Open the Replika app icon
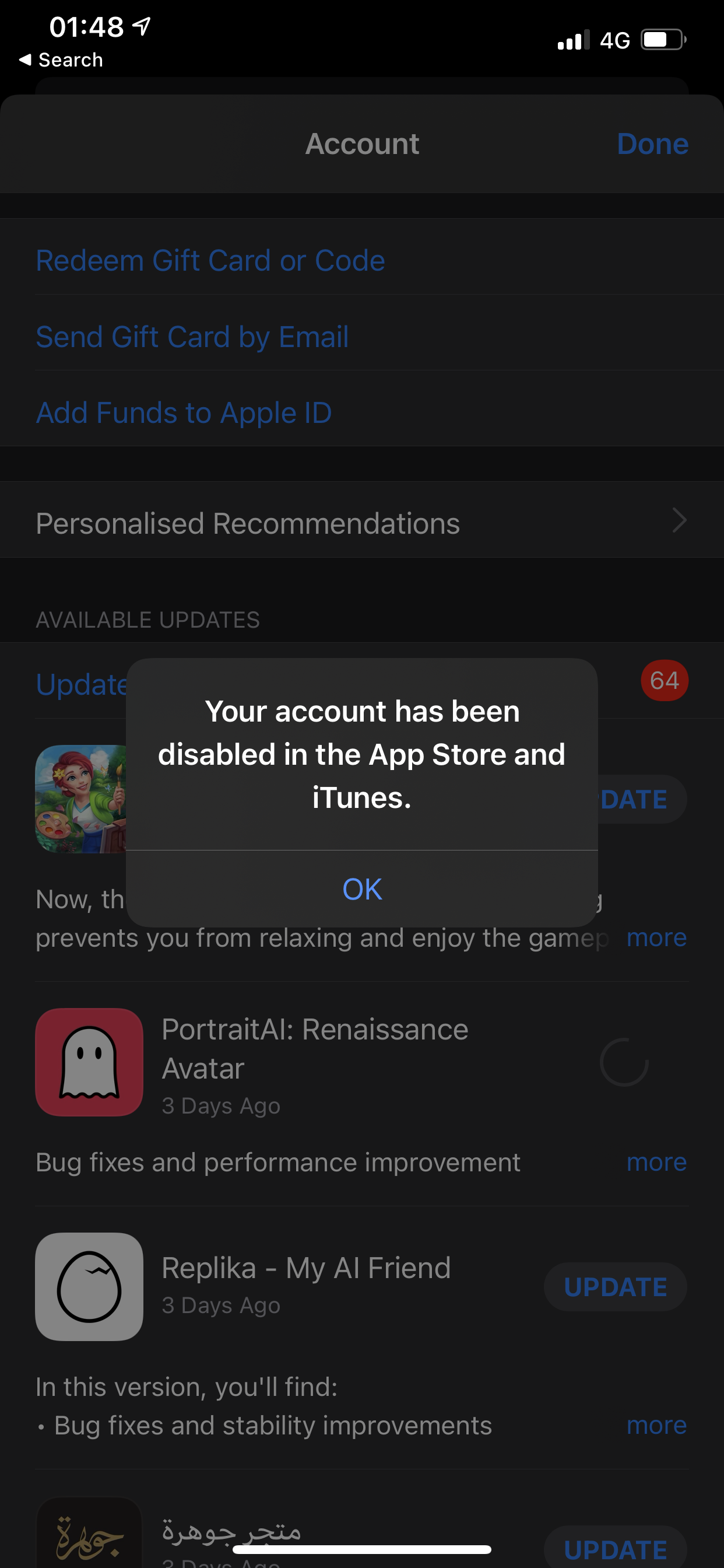724x1568 pixels. tap(89, 1286)
